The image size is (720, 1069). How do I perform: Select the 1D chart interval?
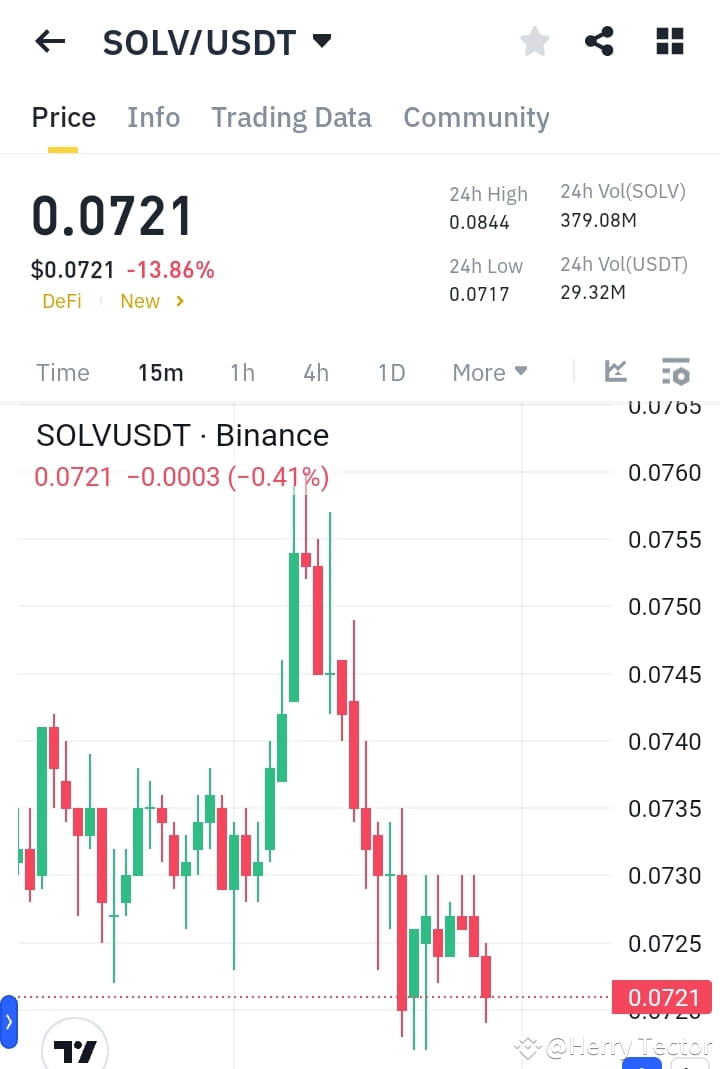[391, 371]
